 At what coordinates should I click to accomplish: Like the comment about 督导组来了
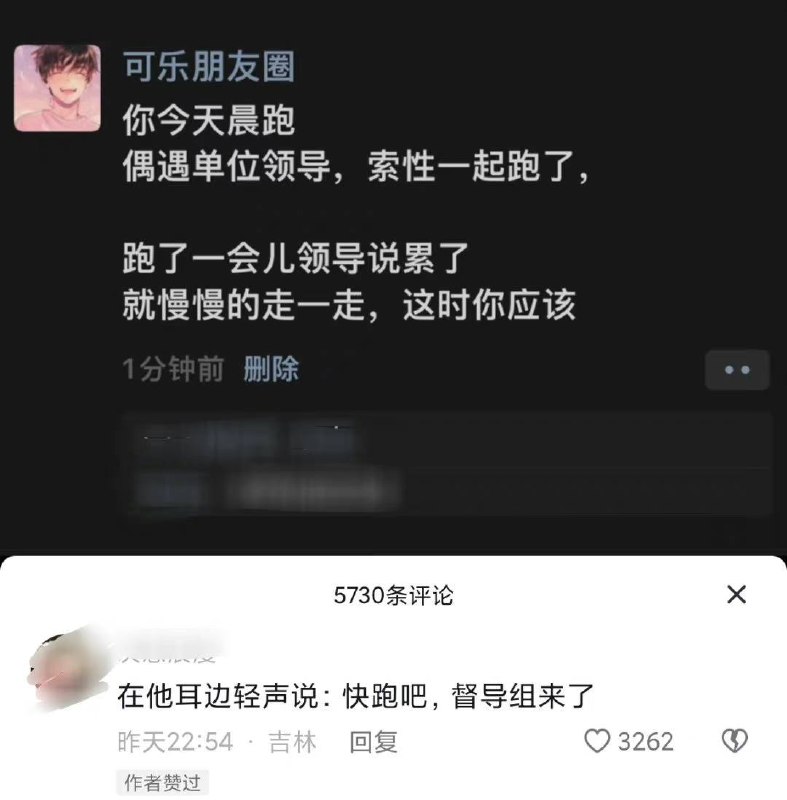[596, 741]
